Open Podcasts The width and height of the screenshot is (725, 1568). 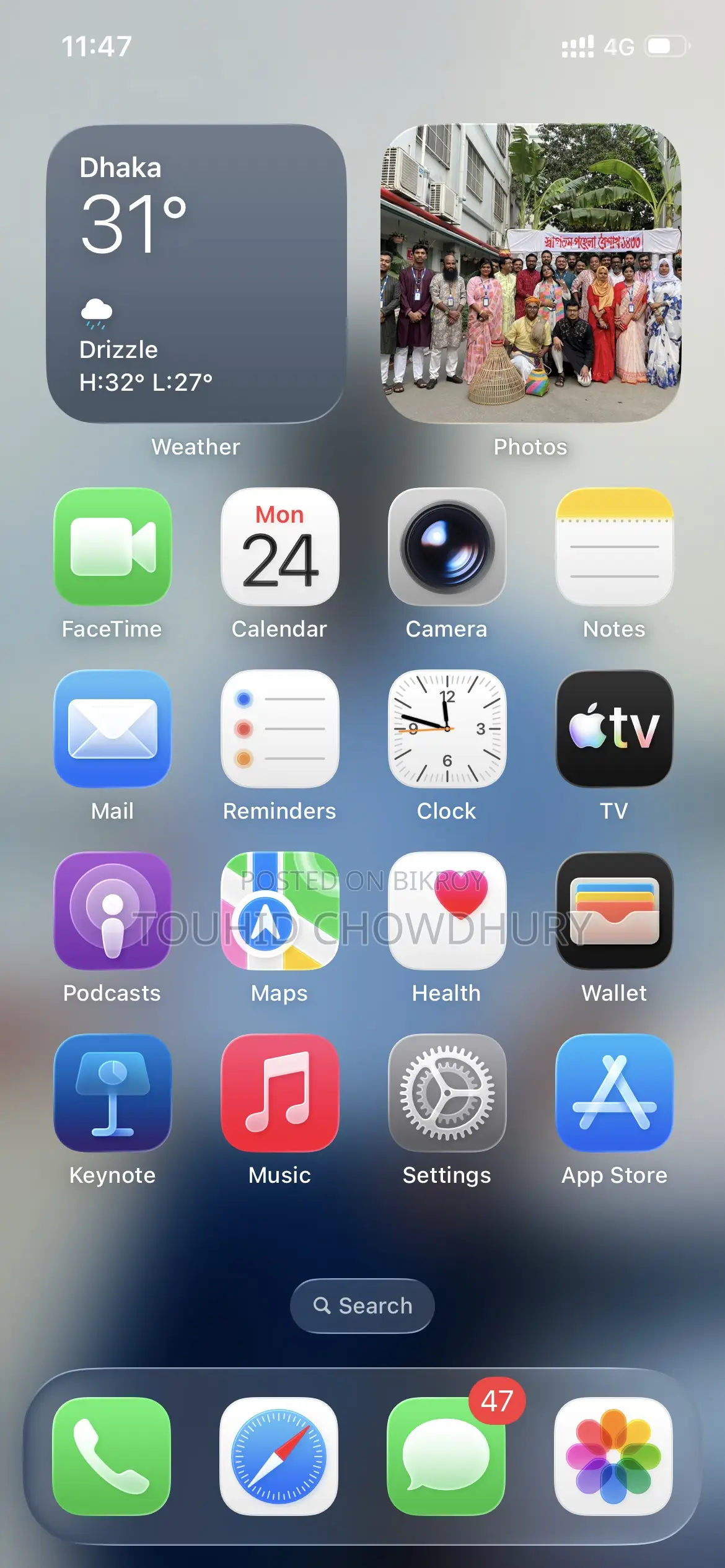click(113, 910)
